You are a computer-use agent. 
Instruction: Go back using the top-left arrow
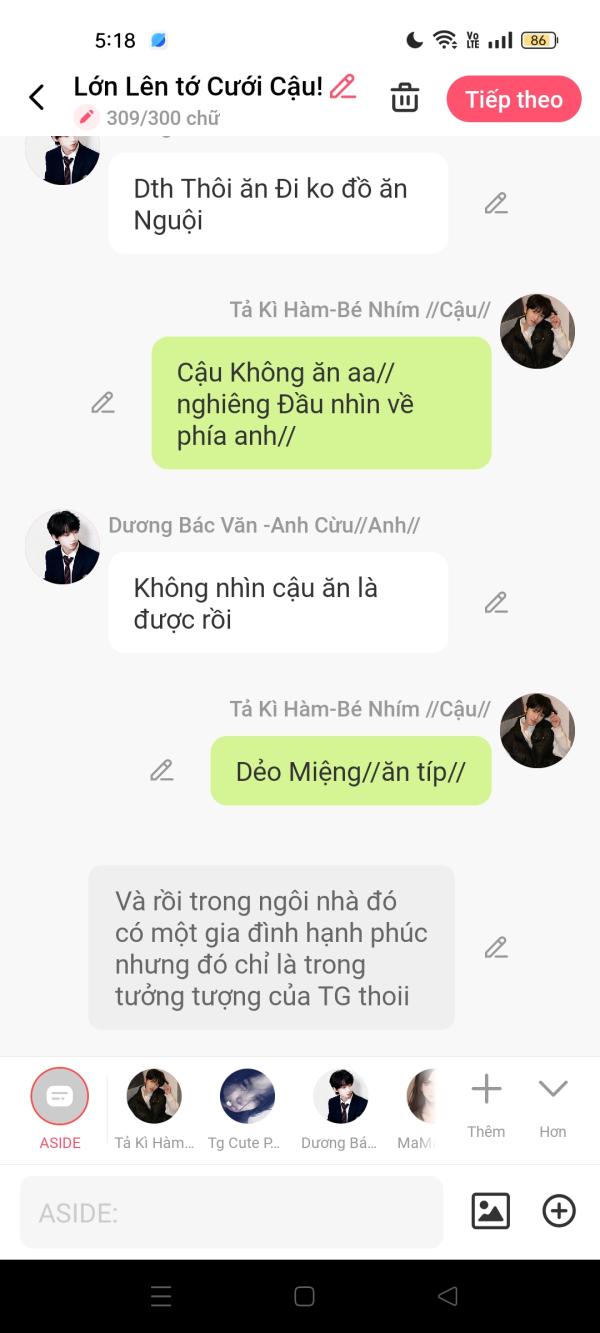coord(37,98)
